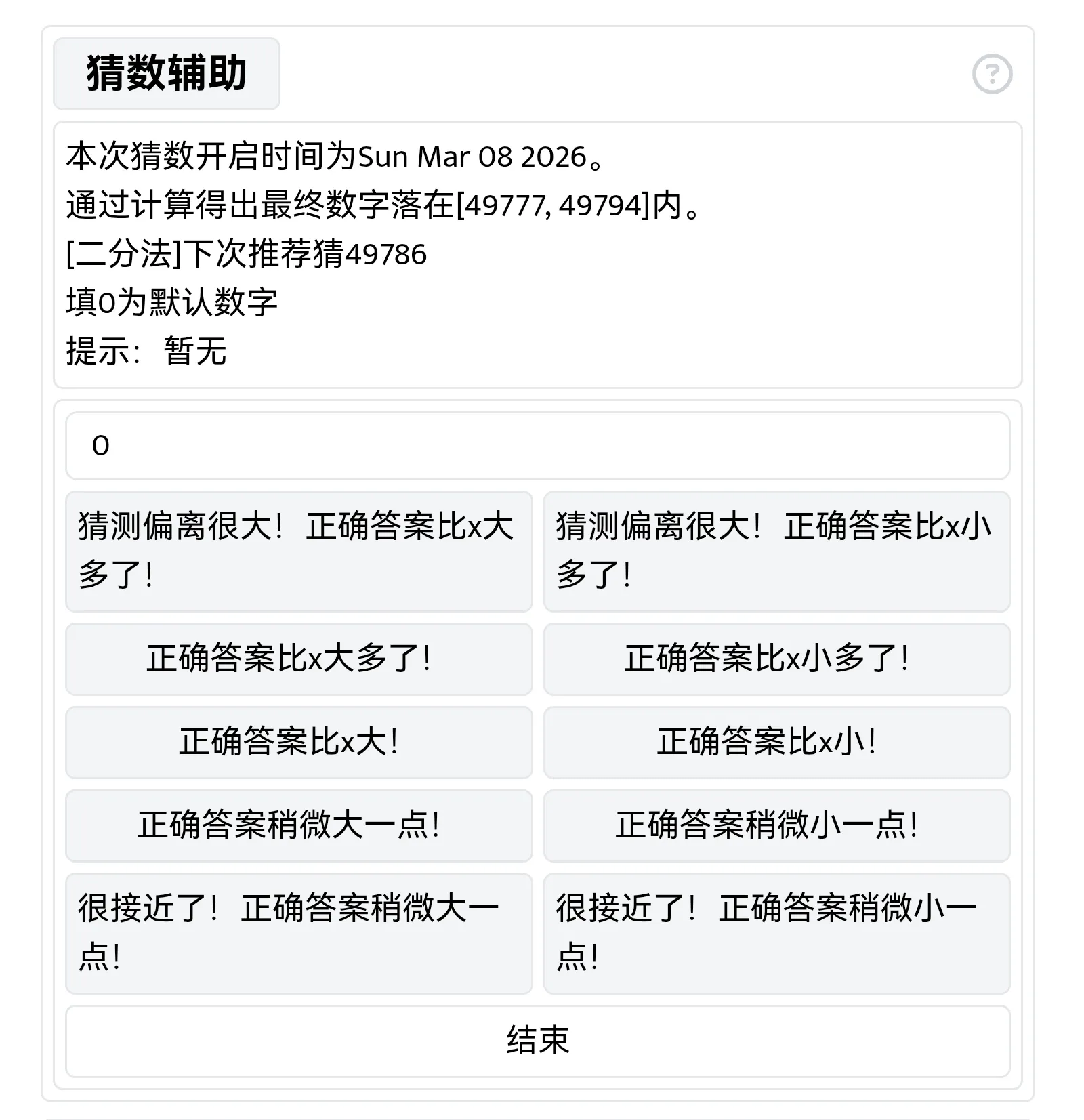
Task: Pick 正确答案稍微小一点！
Action: coord(776,826)
